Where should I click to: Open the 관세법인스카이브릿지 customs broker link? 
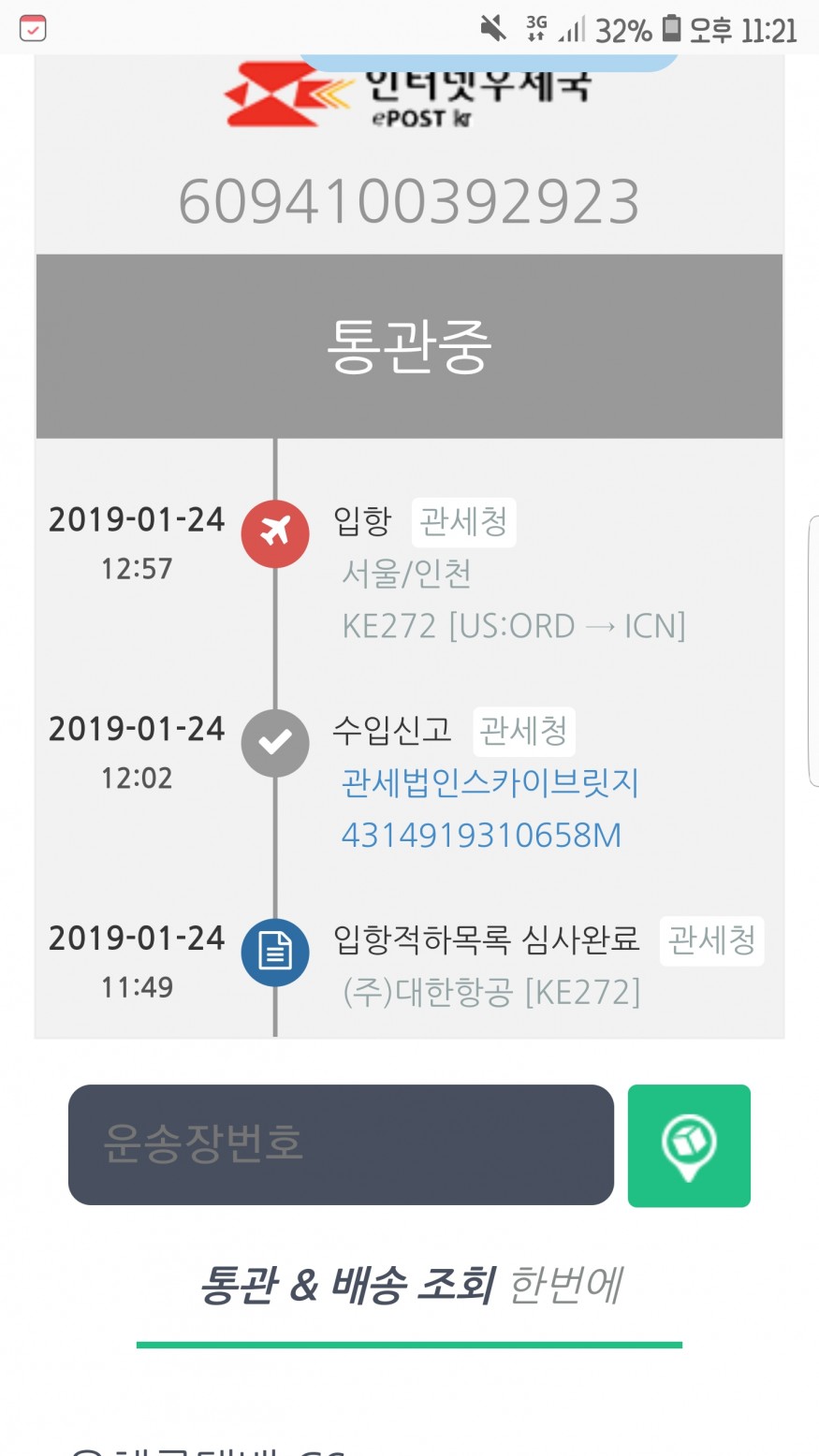(490, 783)
